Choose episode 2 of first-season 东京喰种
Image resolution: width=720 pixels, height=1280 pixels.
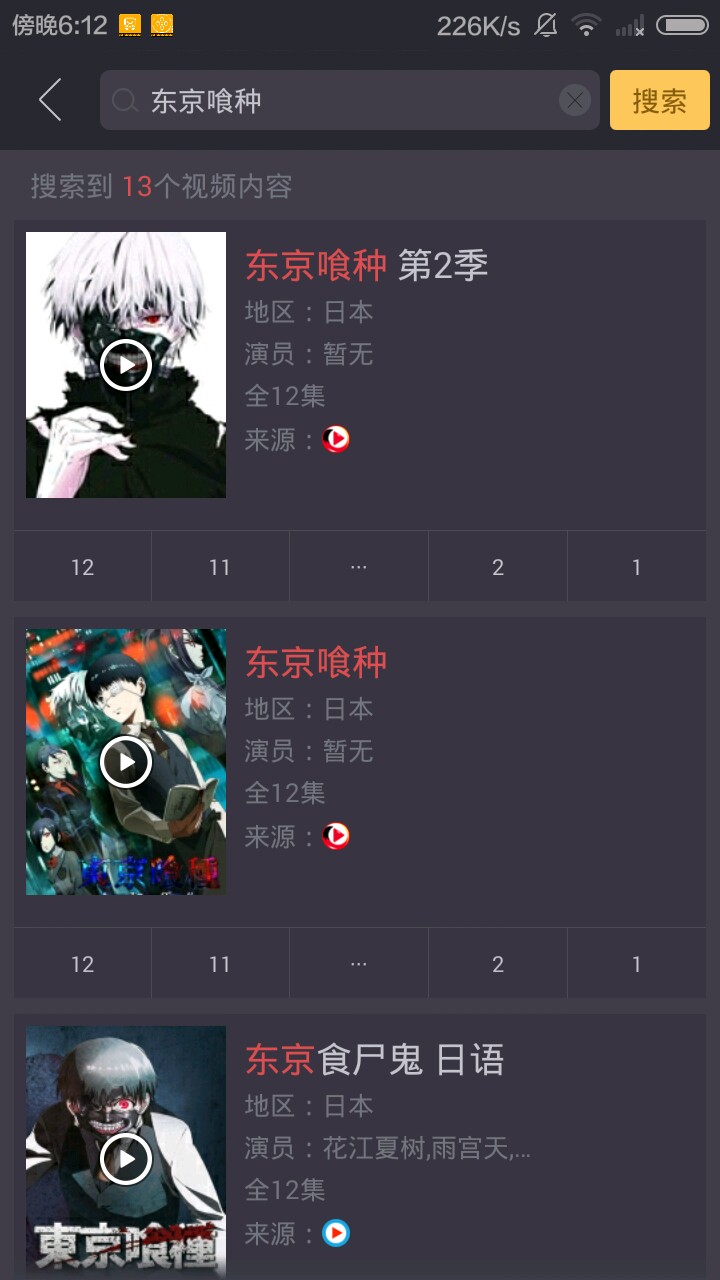click(x=498, y=964)
